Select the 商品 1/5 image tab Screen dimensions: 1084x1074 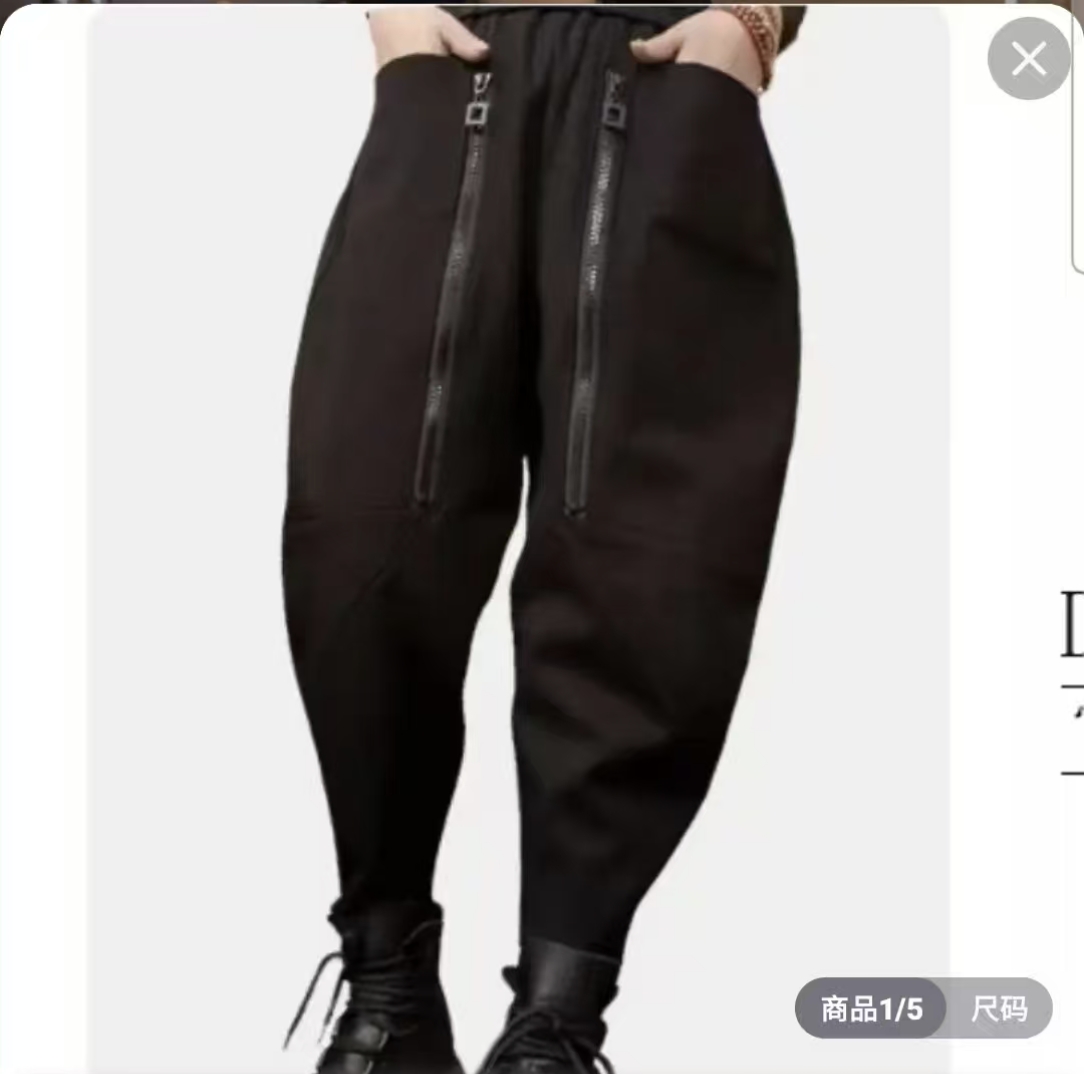point(871,1008)
